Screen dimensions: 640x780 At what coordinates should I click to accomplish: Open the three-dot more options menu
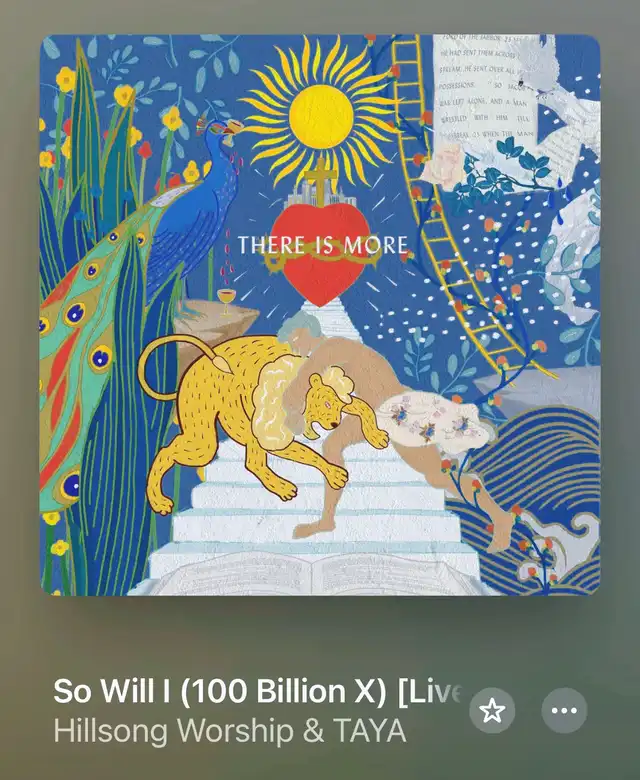pos(564,711)
